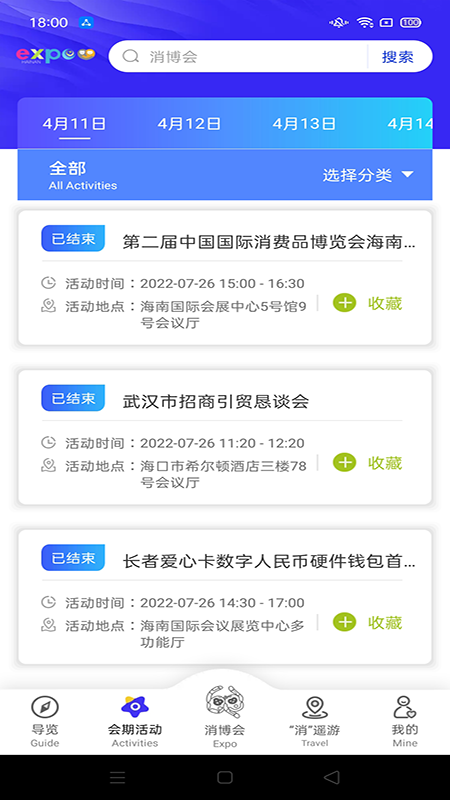Switch to the 4月13日 date tab
This screenshot has height=800, width=450.
pyautogui.click(x=304, y=123)
